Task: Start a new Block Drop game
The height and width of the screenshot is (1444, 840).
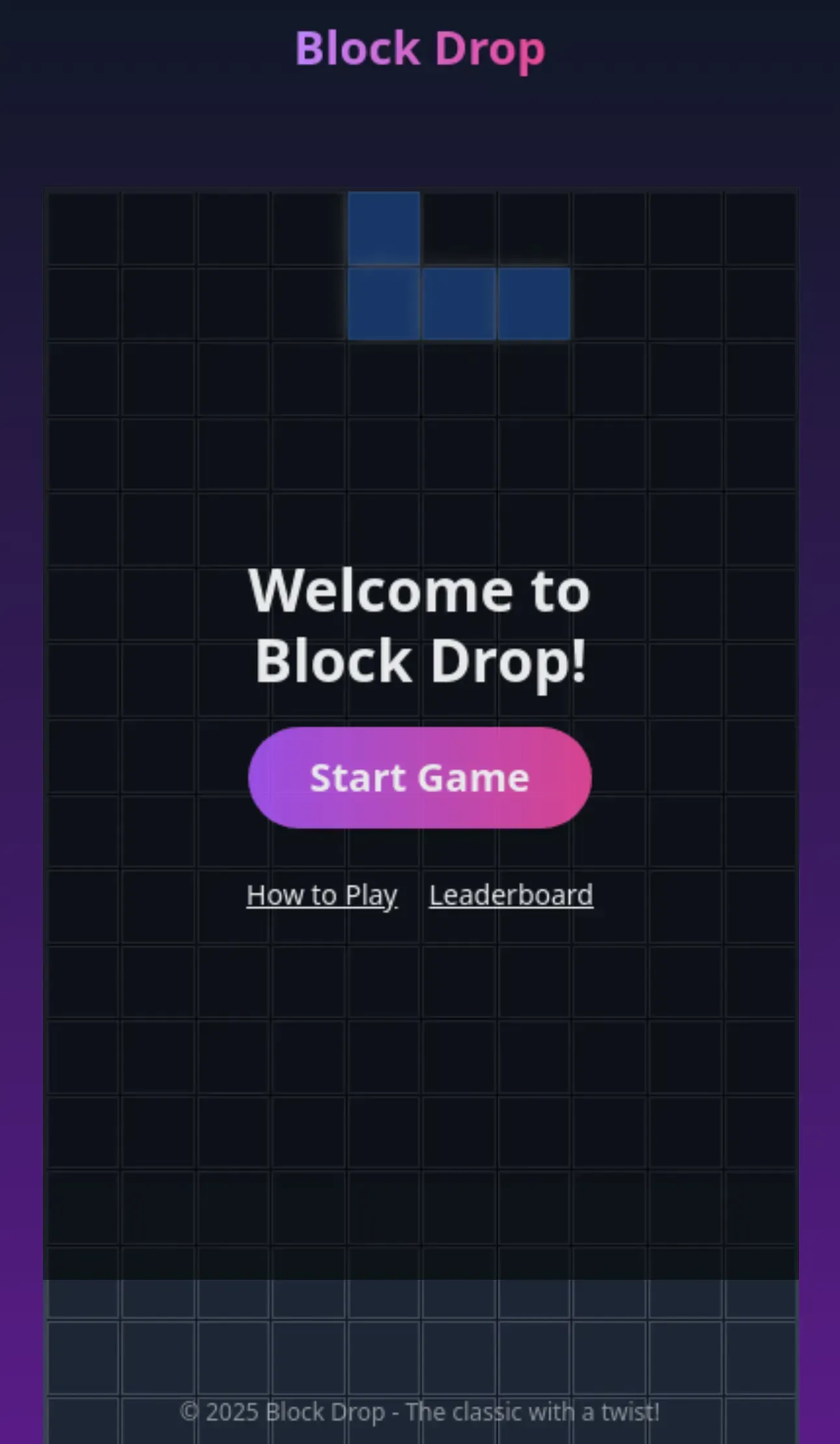Action: 419,778
